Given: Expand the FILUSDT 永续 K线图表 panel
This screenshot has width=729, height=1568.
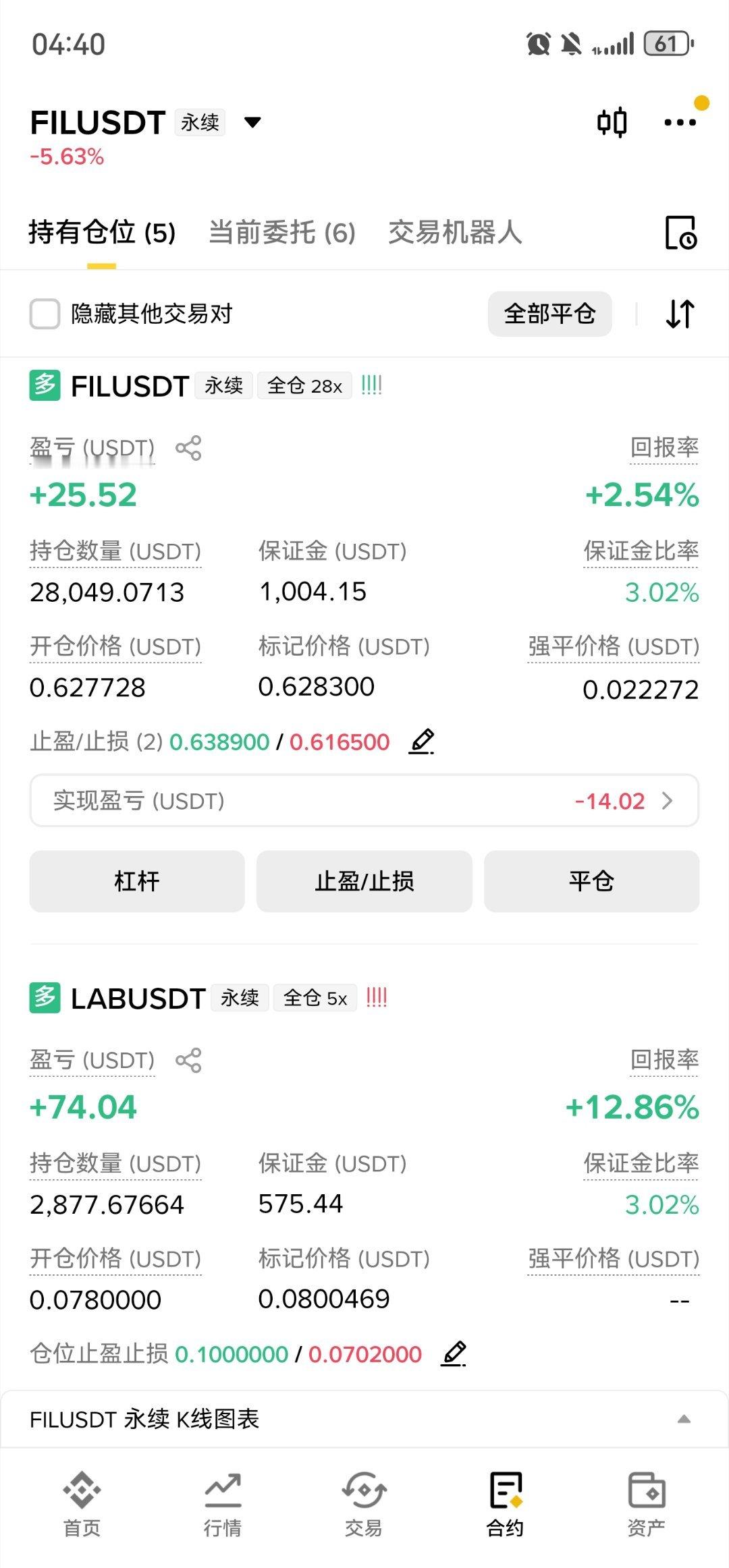Looking at the screenshot, I should point(364,1419).
